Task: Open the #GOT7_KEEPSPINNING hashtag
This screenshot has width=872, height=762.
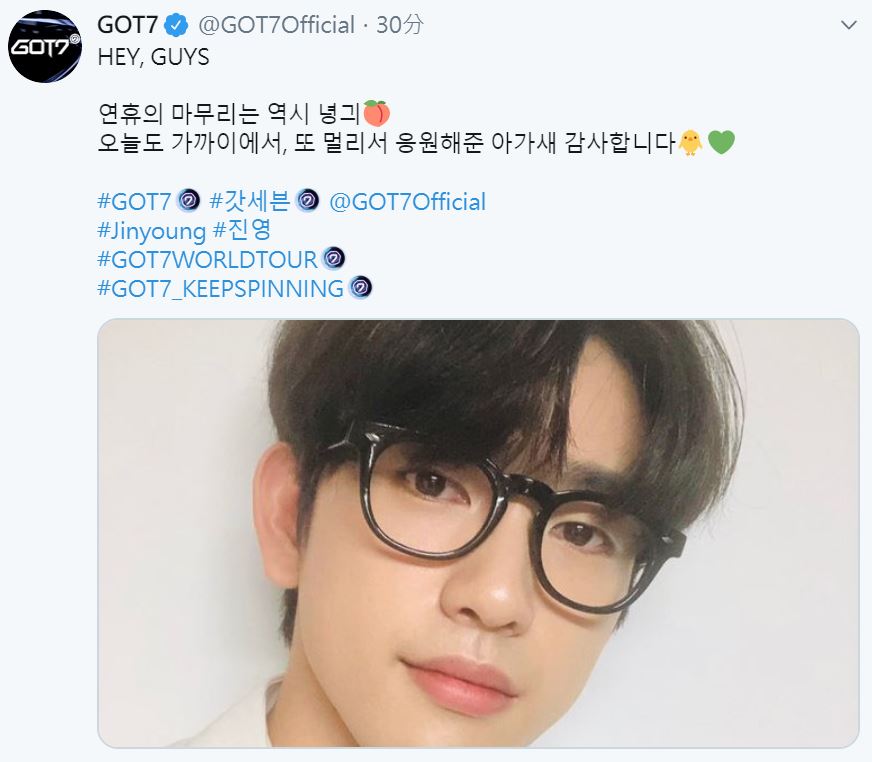Action: (220, 288)
